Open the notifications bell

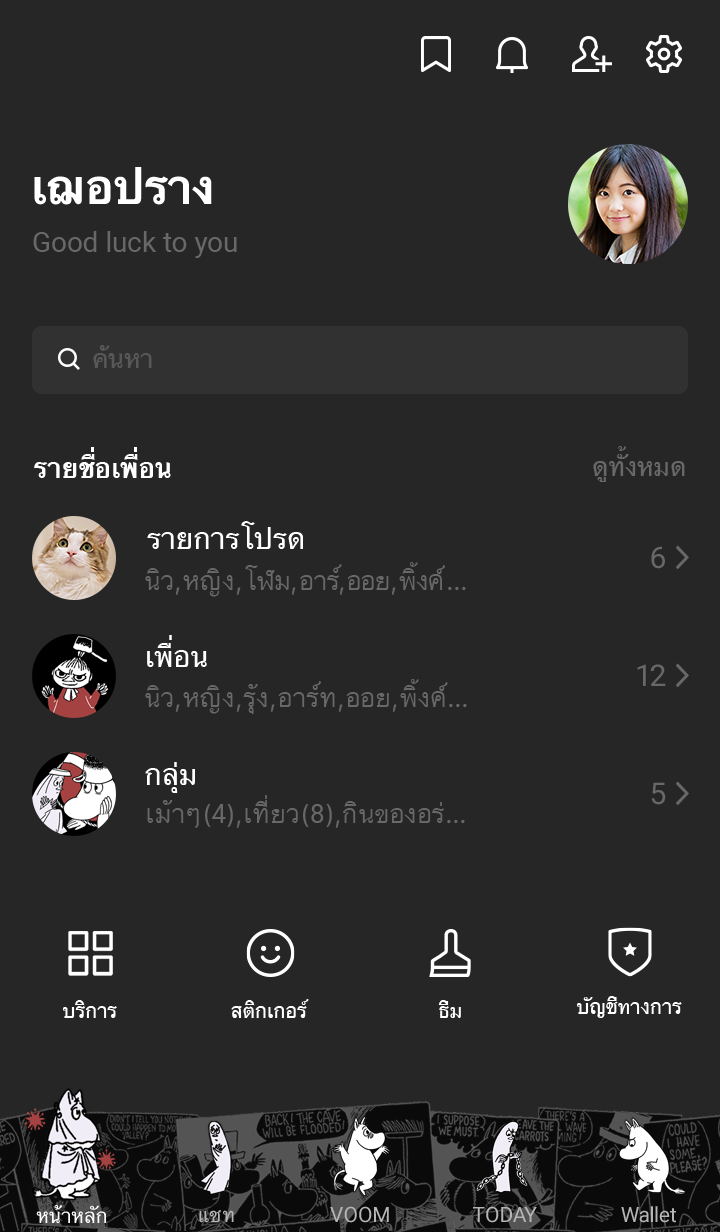512,54
